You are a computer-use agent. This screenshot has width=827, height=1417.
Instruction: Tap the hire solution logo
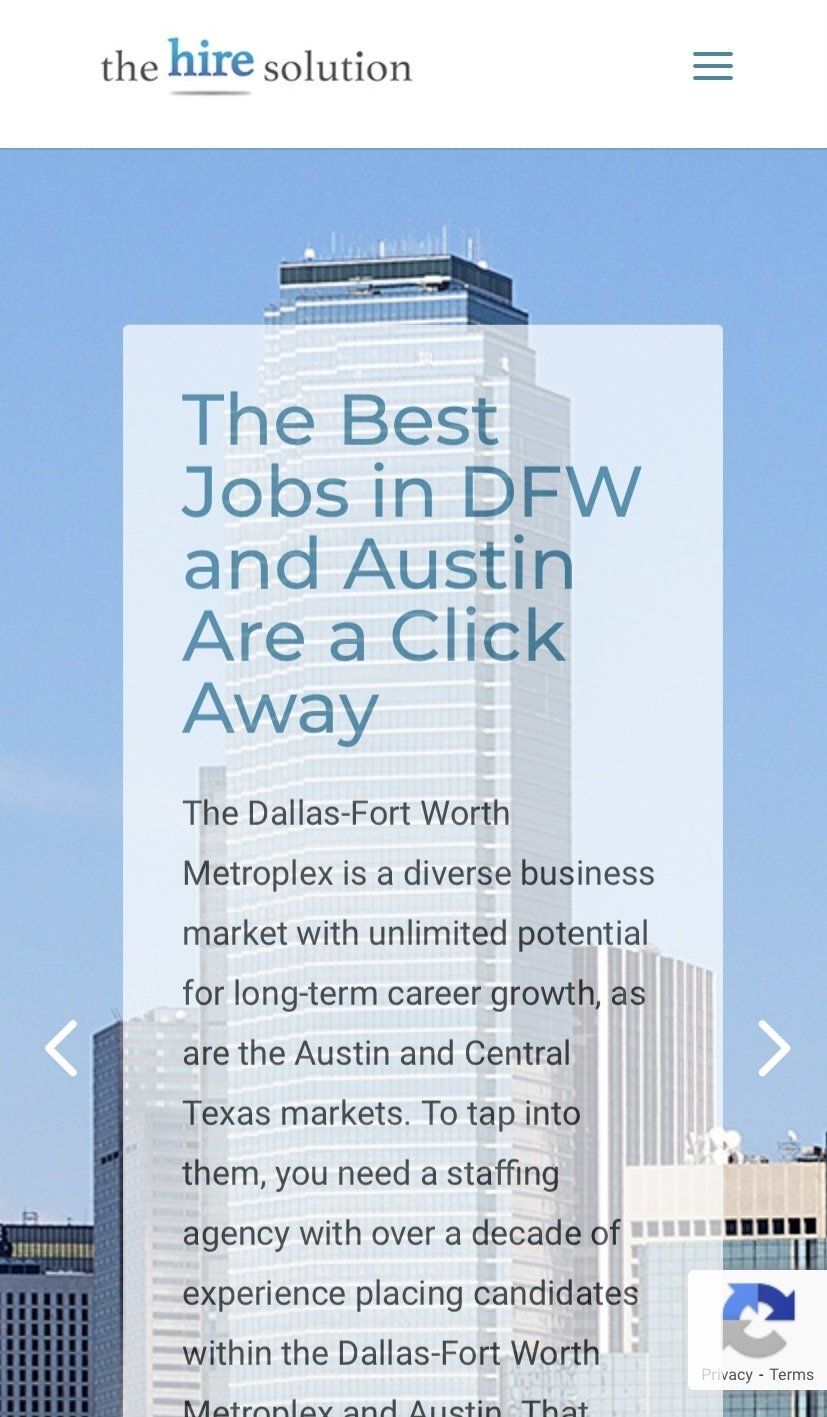click(256, 66)
